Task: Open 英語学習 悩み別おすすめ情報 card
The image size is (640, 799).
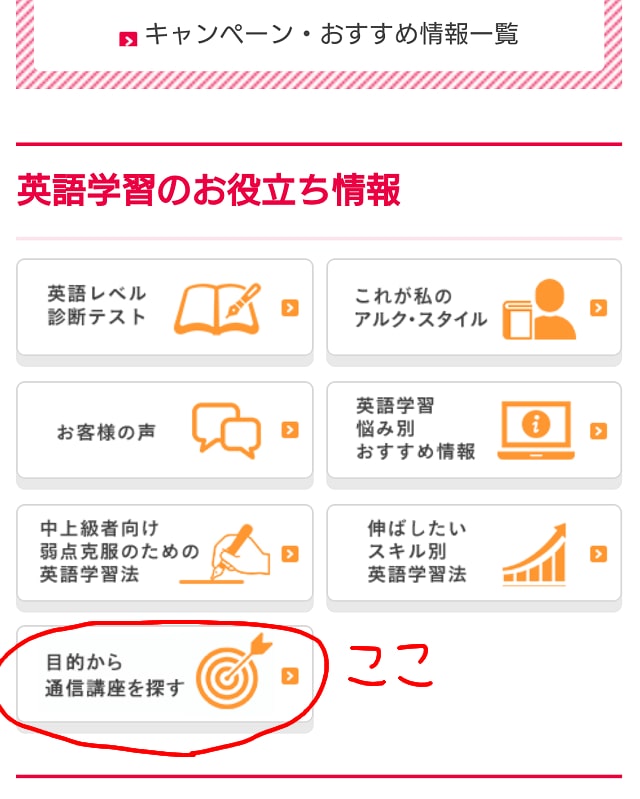Action: point(474,430)
